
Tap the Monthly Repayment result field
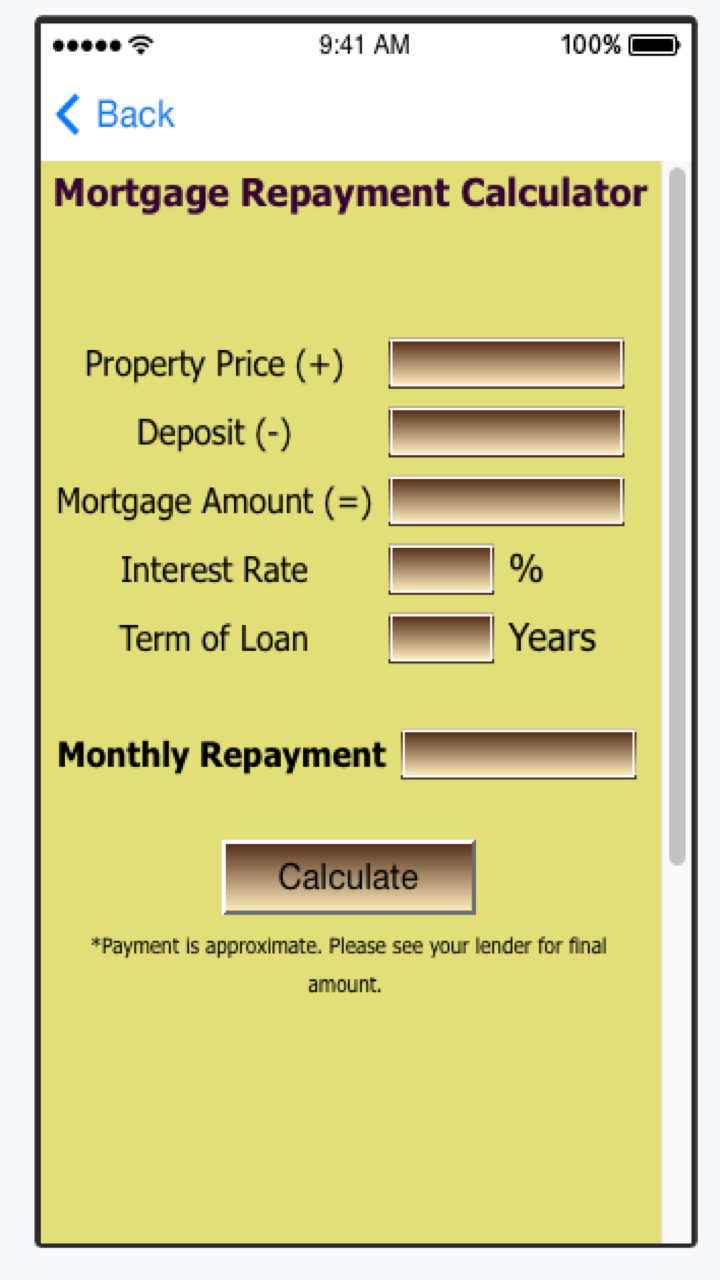[x=518, y=754]
